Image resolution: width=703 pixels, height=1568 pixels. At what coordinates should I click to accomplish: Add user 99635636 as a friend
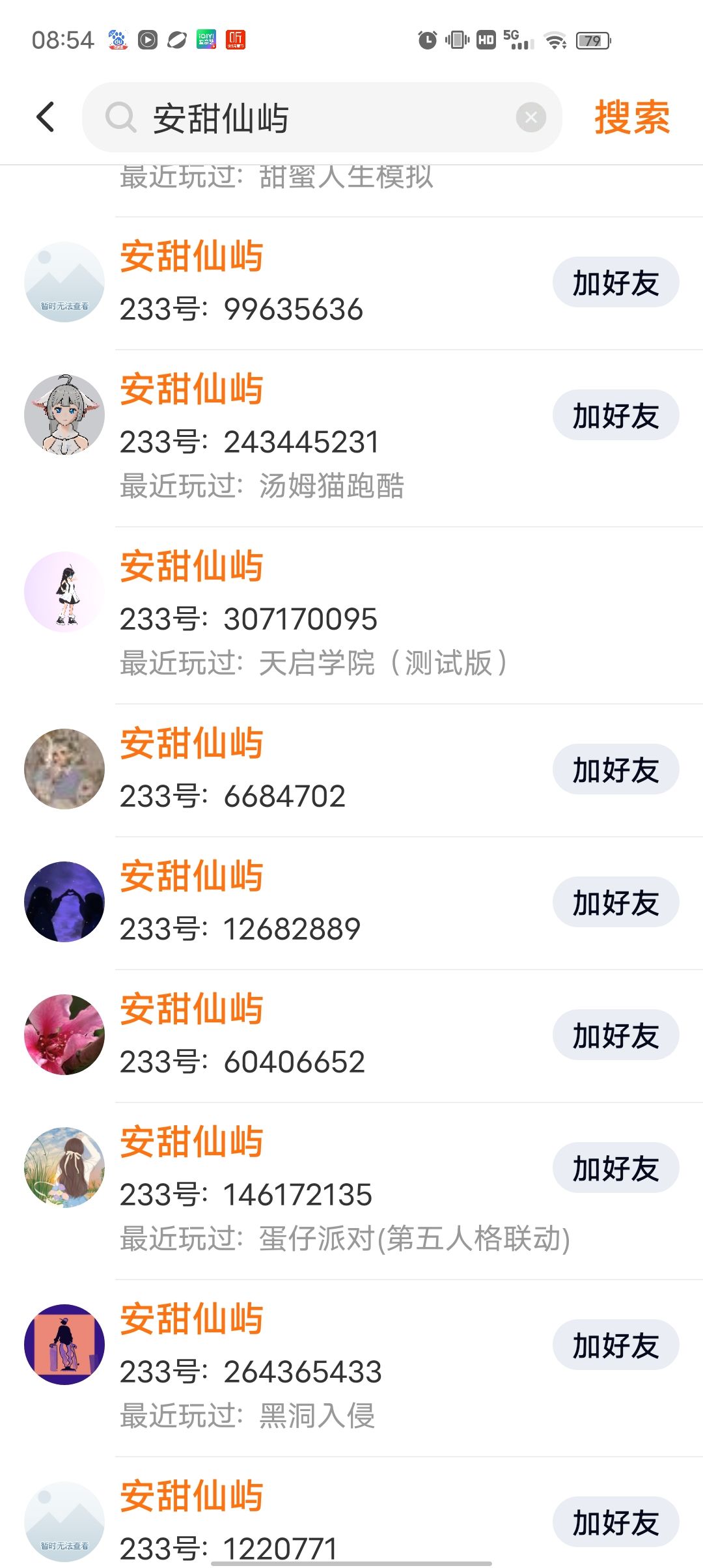click(615, 283)
